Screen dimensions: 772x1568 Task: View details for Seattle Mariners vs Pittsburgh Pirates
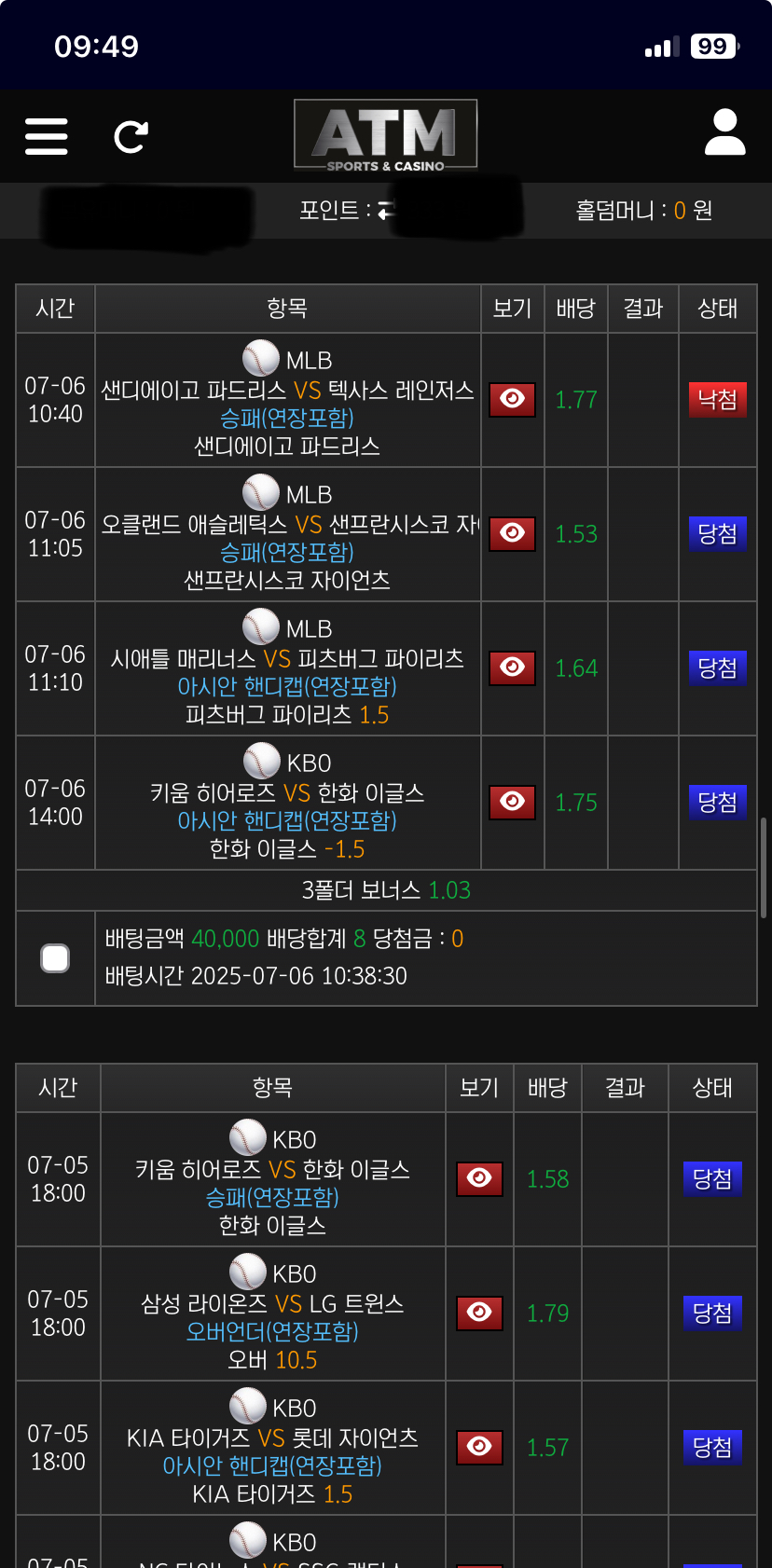pyautogui.click(x=512, y=668)
